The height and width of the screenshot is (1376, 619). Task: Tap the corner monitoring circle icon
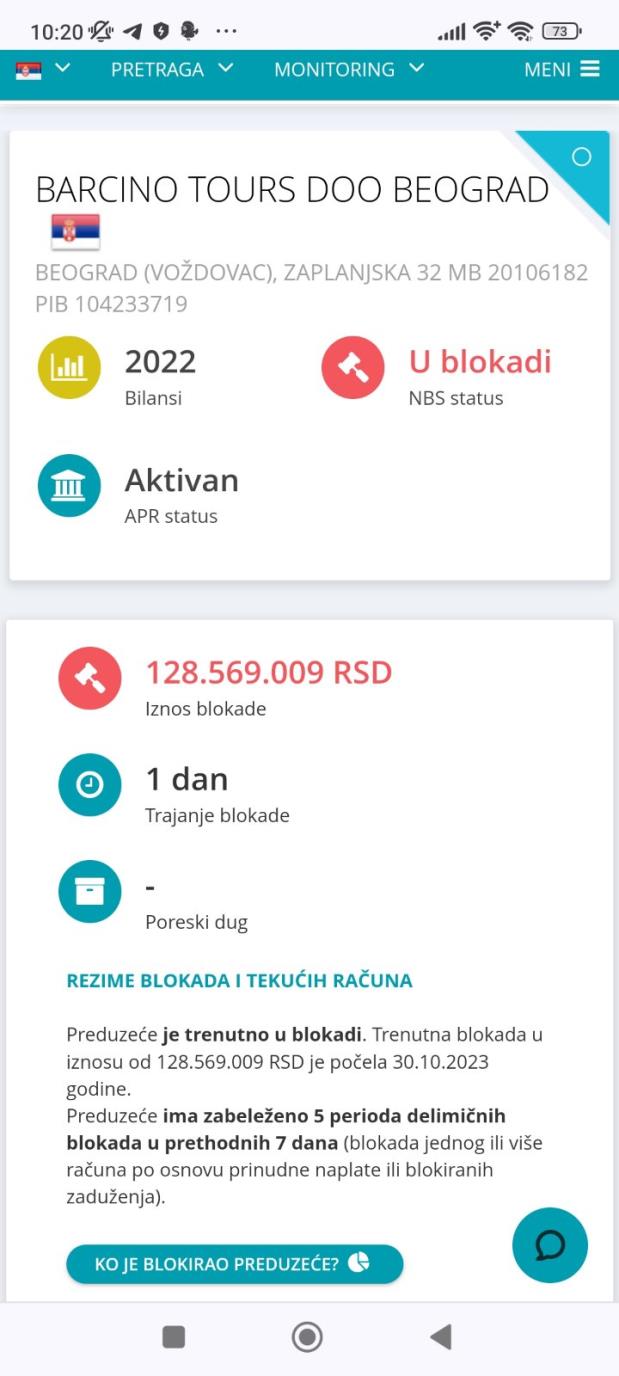pyautogui.click(x=581, y=157)
